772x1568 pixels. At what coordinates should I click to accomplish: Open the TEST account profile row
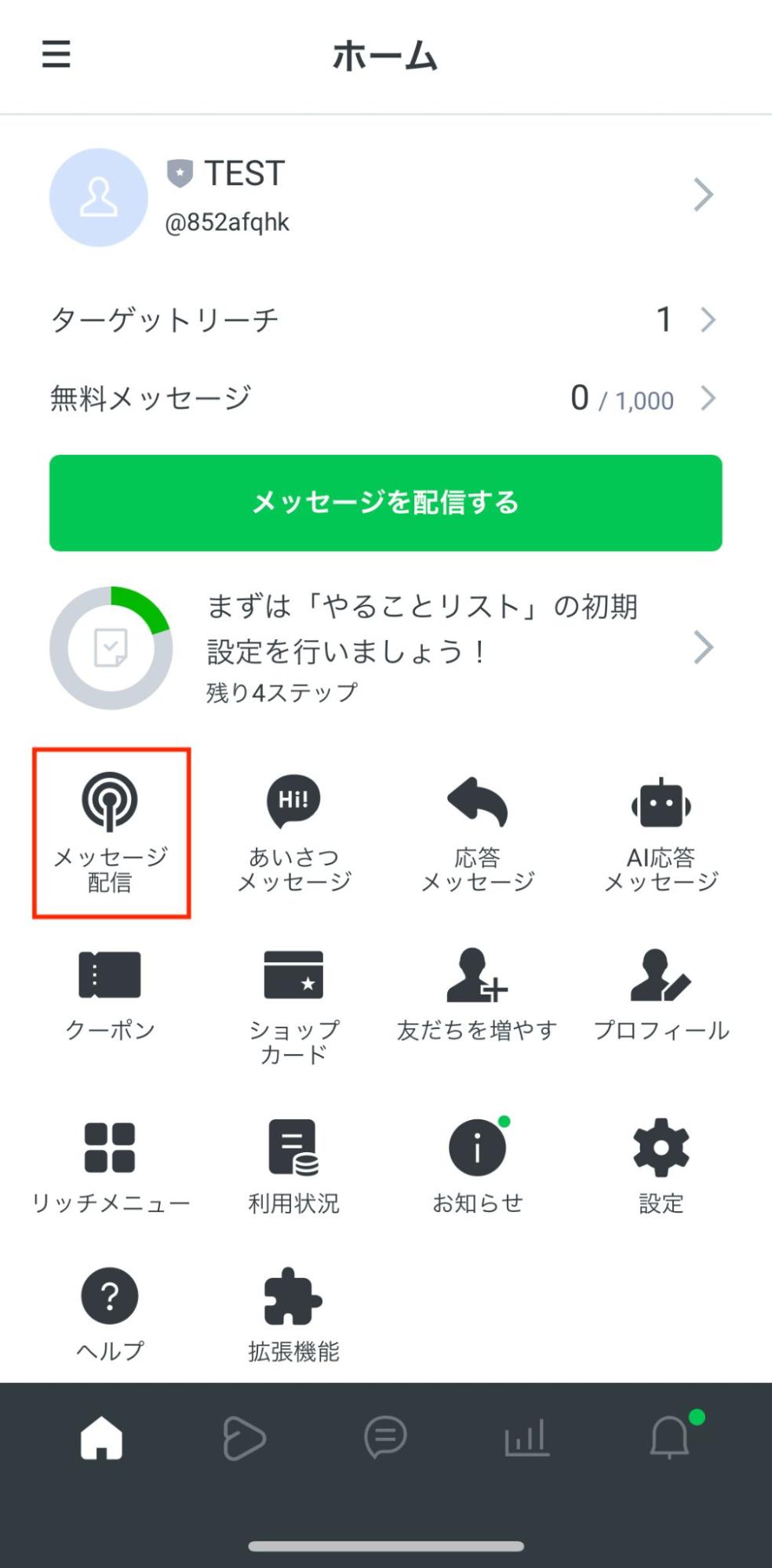point(384,196)
